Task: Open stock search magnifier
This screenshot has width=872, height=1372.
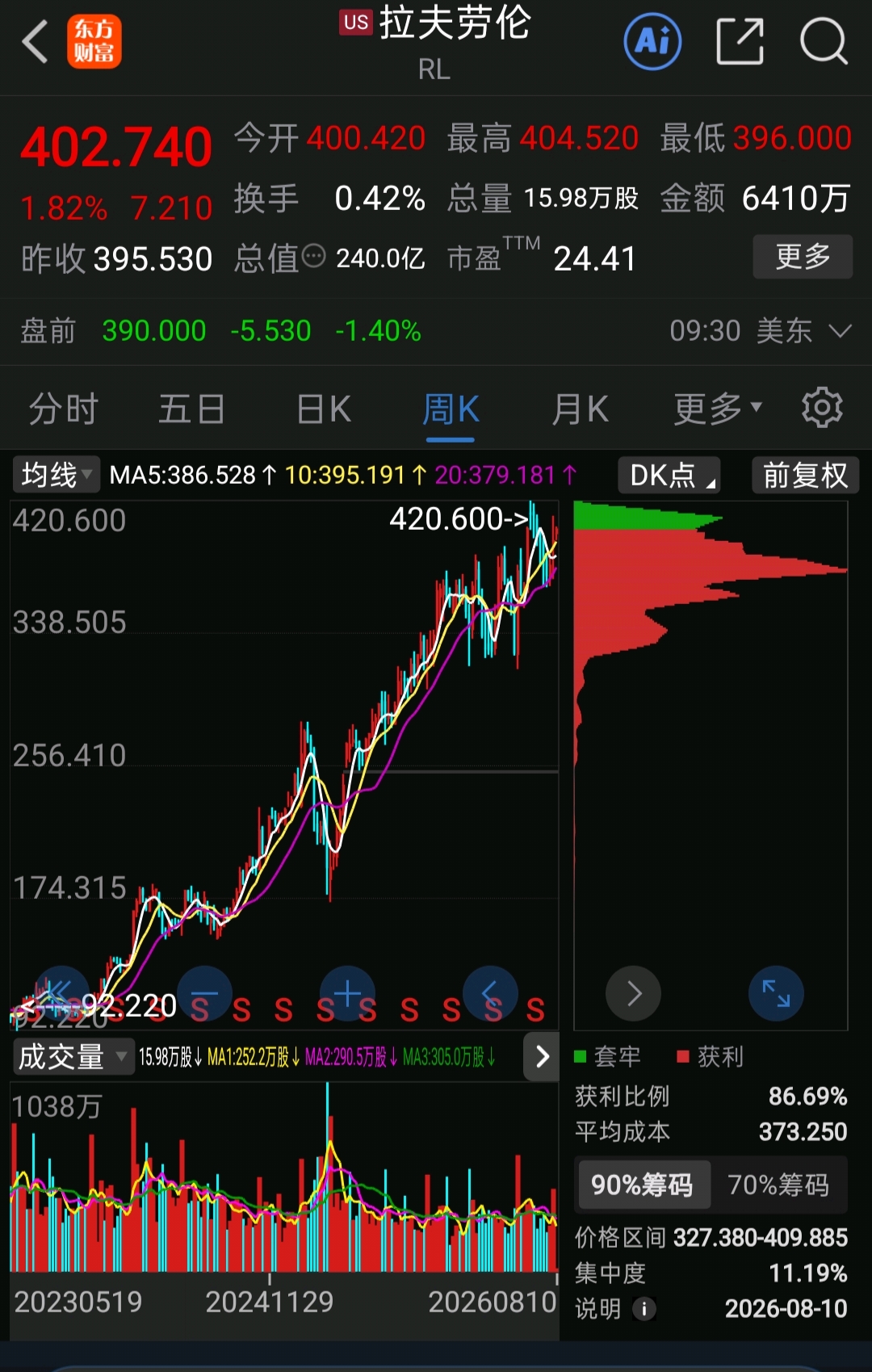Action: click(824, 41)
